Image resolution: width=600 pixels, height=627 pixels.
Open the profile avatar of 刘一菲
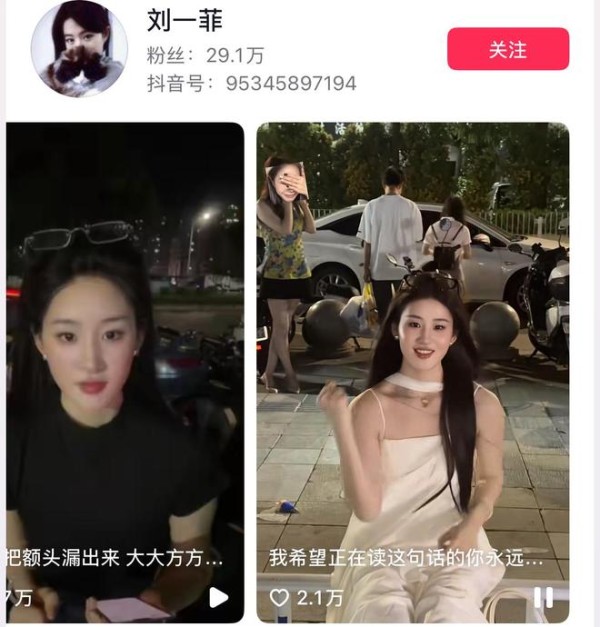click(79, 49)
